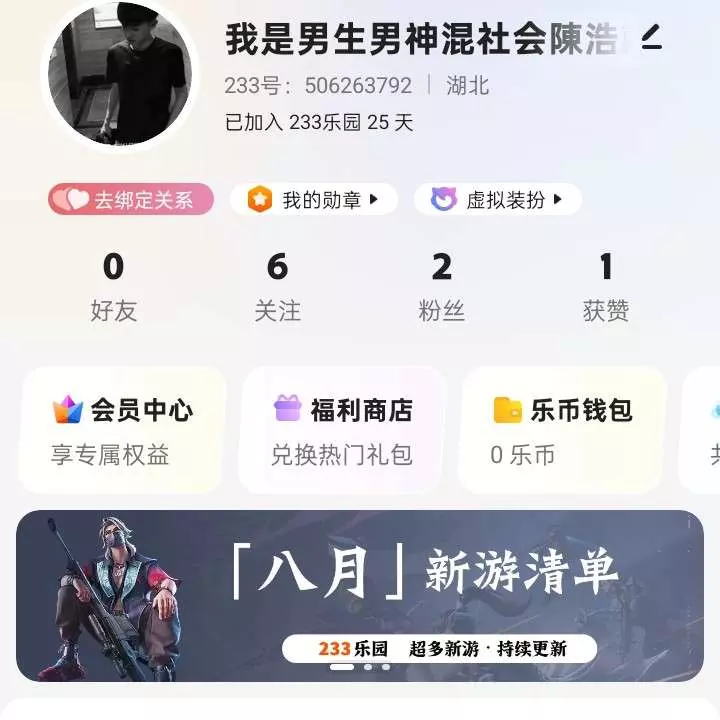This screenshot has width=720, height=720.
Task: Open 虚拟装扮 virtual outfit
Action: point(498,200)
